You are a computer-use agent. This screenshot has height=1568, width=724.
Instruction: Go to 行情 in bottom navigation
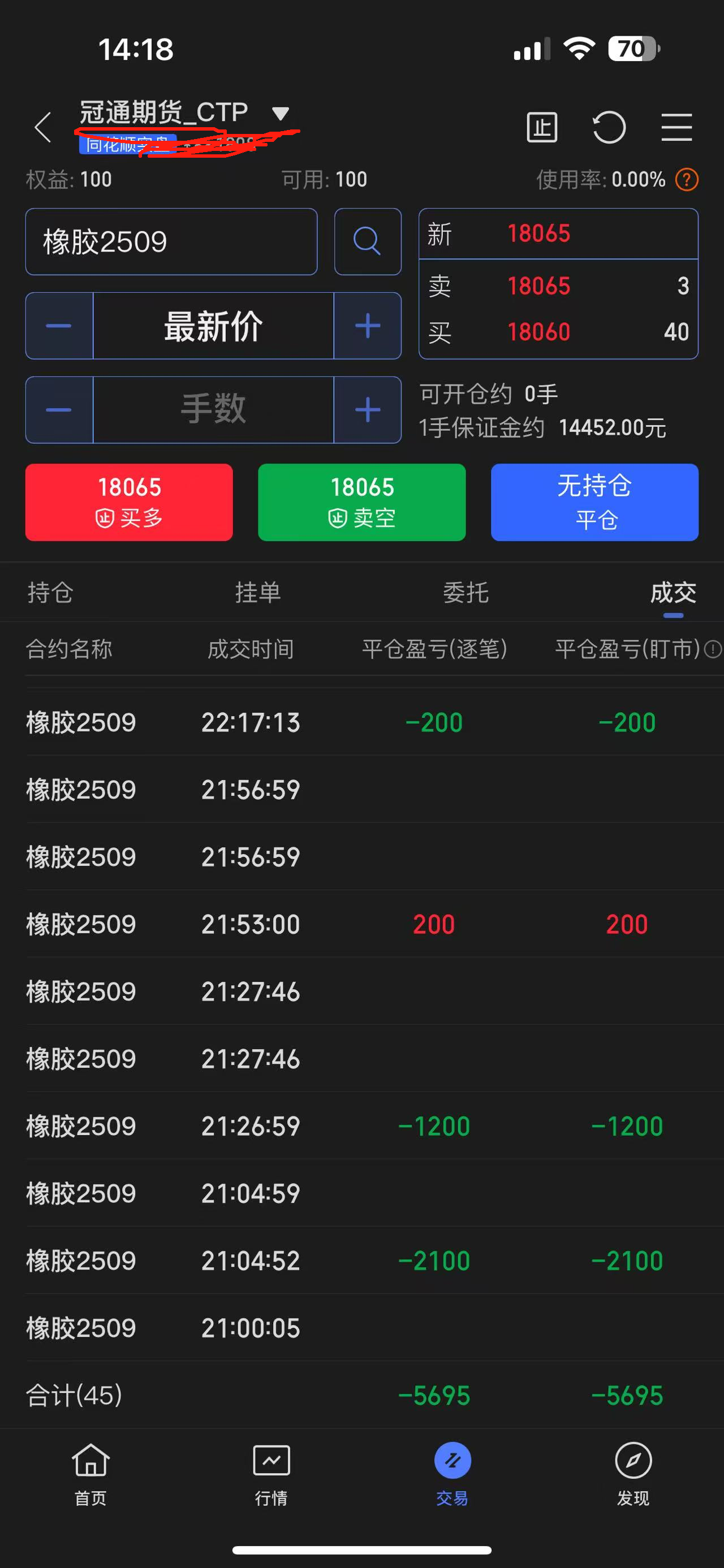click(x=271, y=1473)
